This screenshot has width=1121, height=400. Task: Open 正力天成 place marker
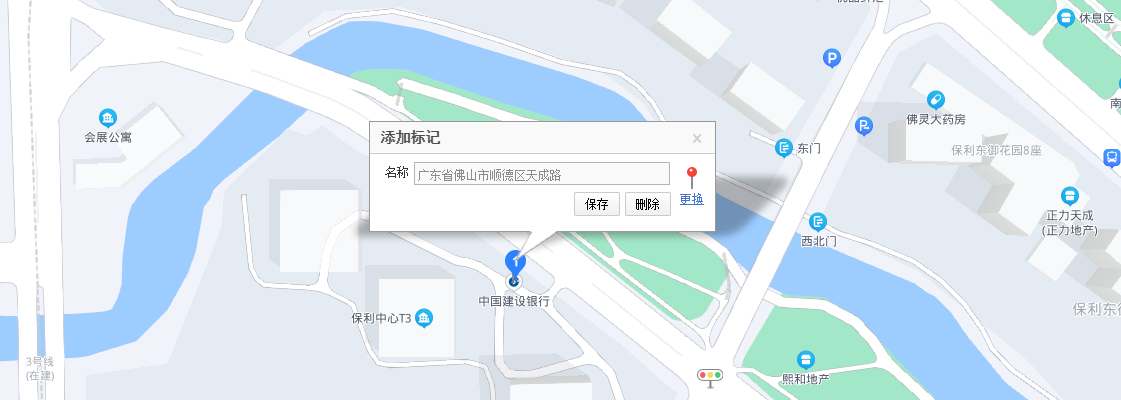pos(1069,196)
